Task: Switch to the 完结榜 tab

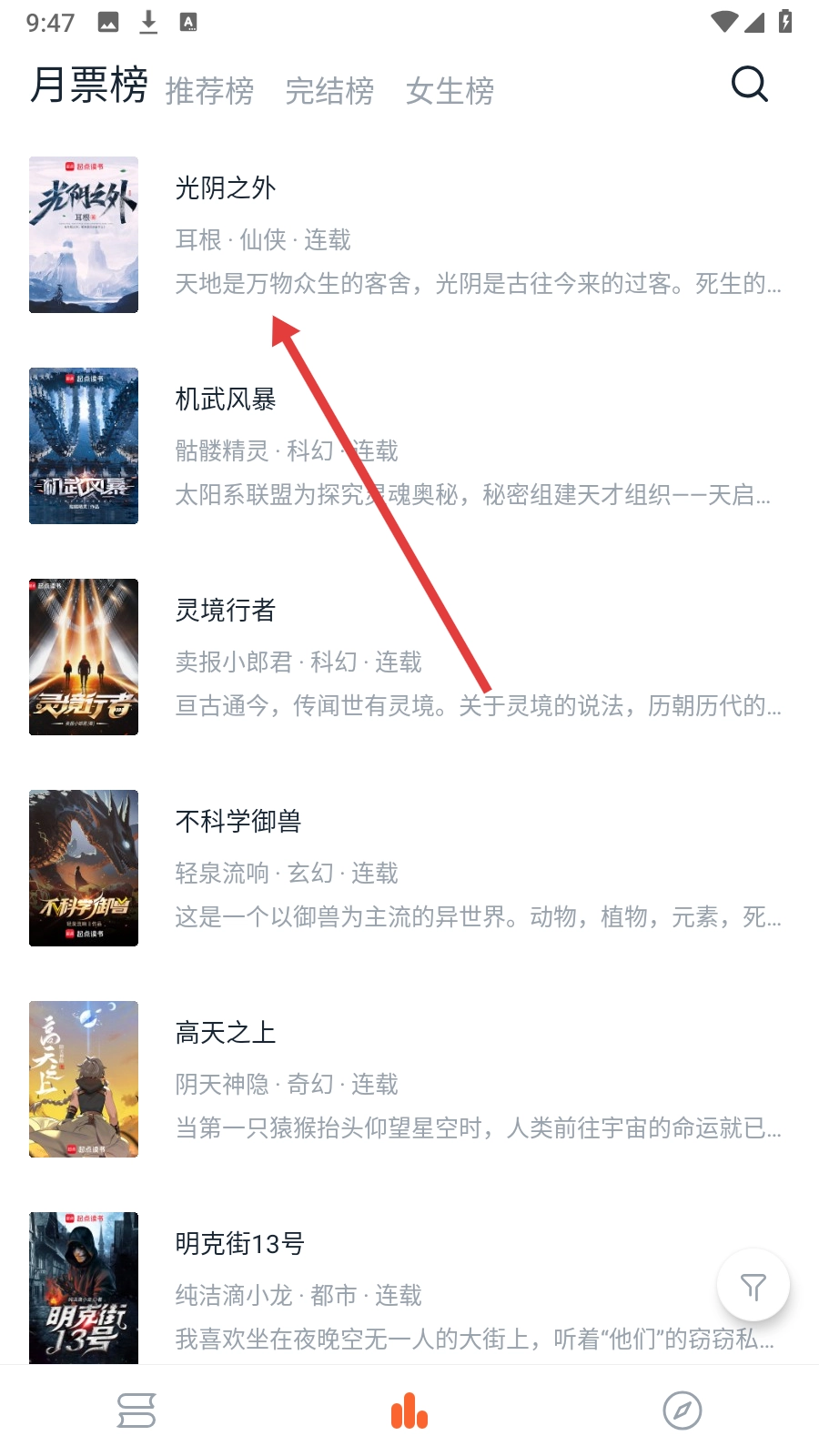Action: (329, 91)
